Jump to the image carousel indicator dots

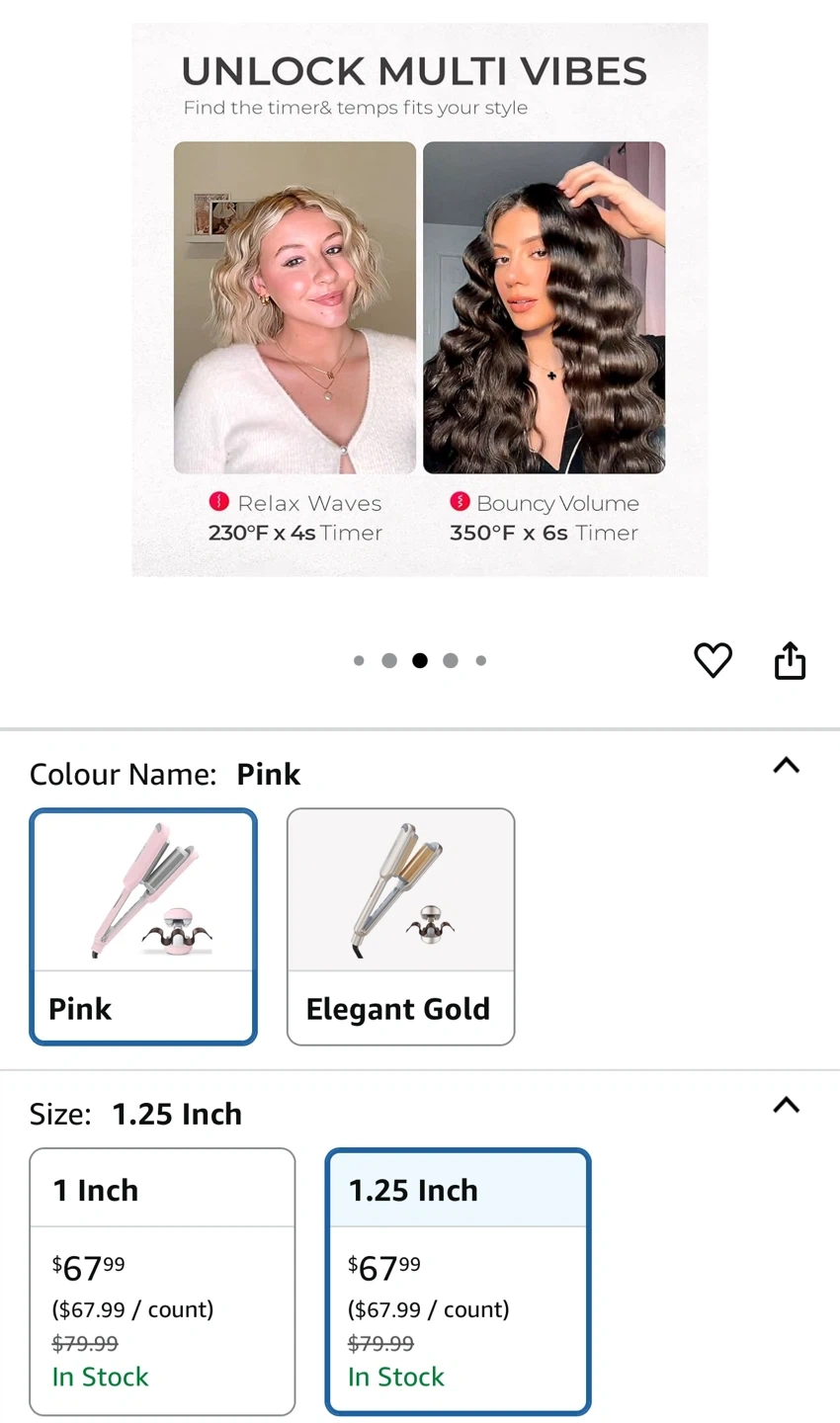pyautogui.click(x=420, y=660)
